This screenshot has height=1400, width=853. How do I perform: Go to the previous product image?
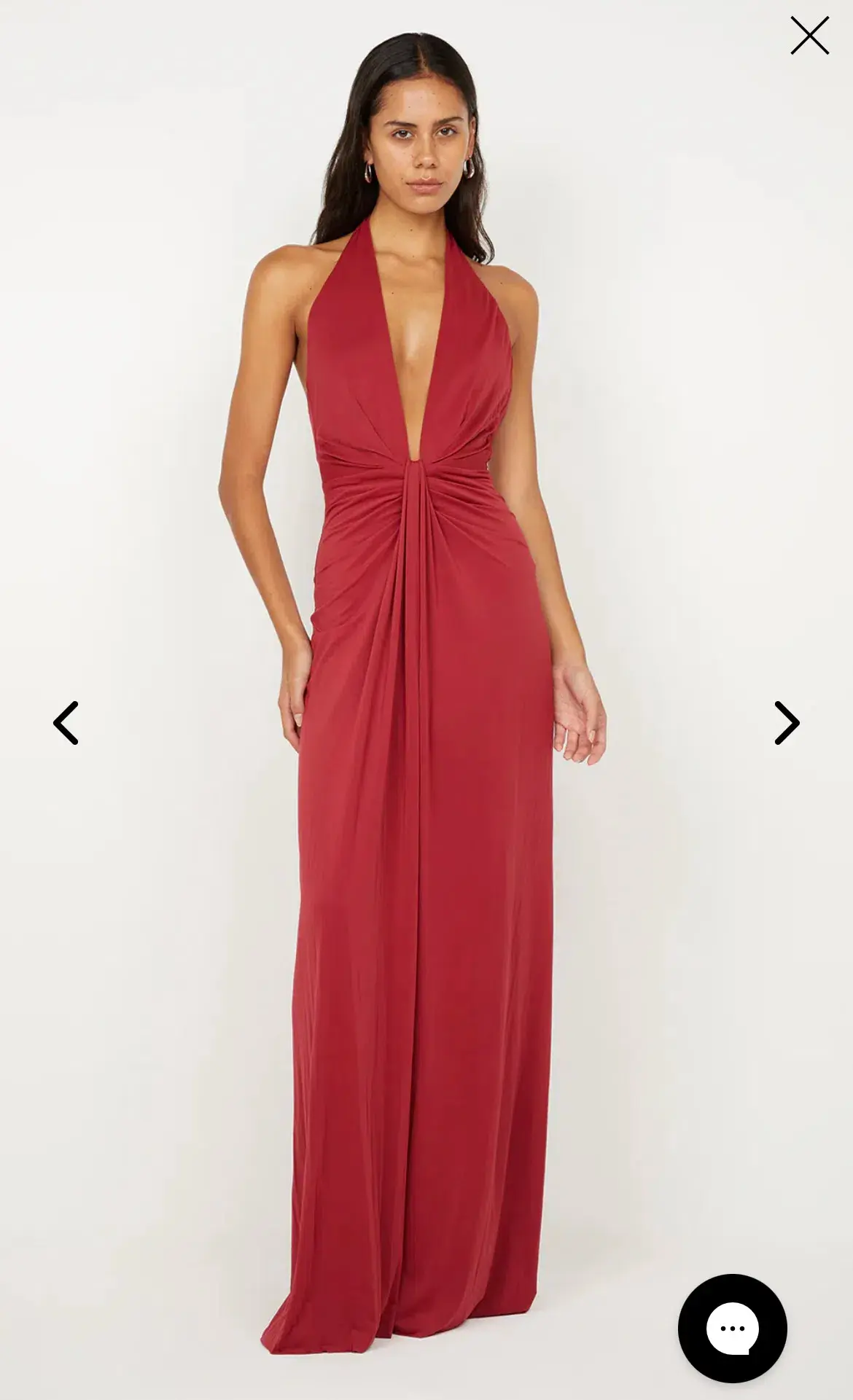66,723
